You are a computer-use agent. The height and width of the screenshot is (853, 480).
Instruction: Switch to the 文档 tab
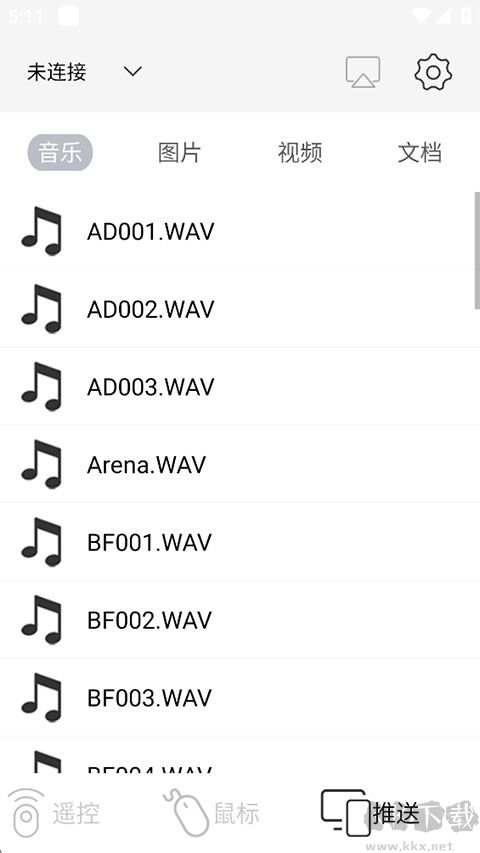point(420,152)
